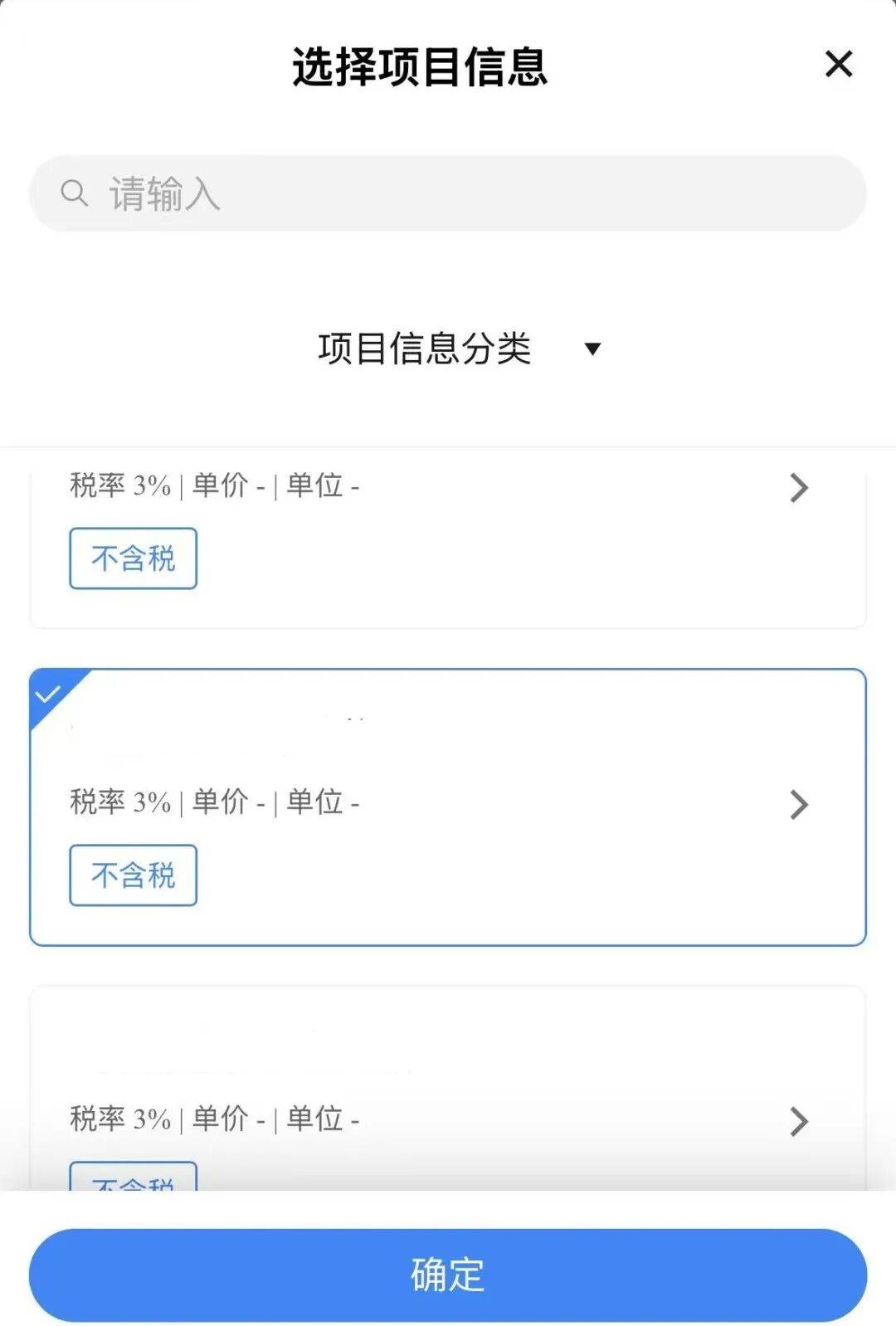The width and height of the screenshot is (896, 1326).
Task: Open details chevron of the selected item card
Action: point(798,804)
